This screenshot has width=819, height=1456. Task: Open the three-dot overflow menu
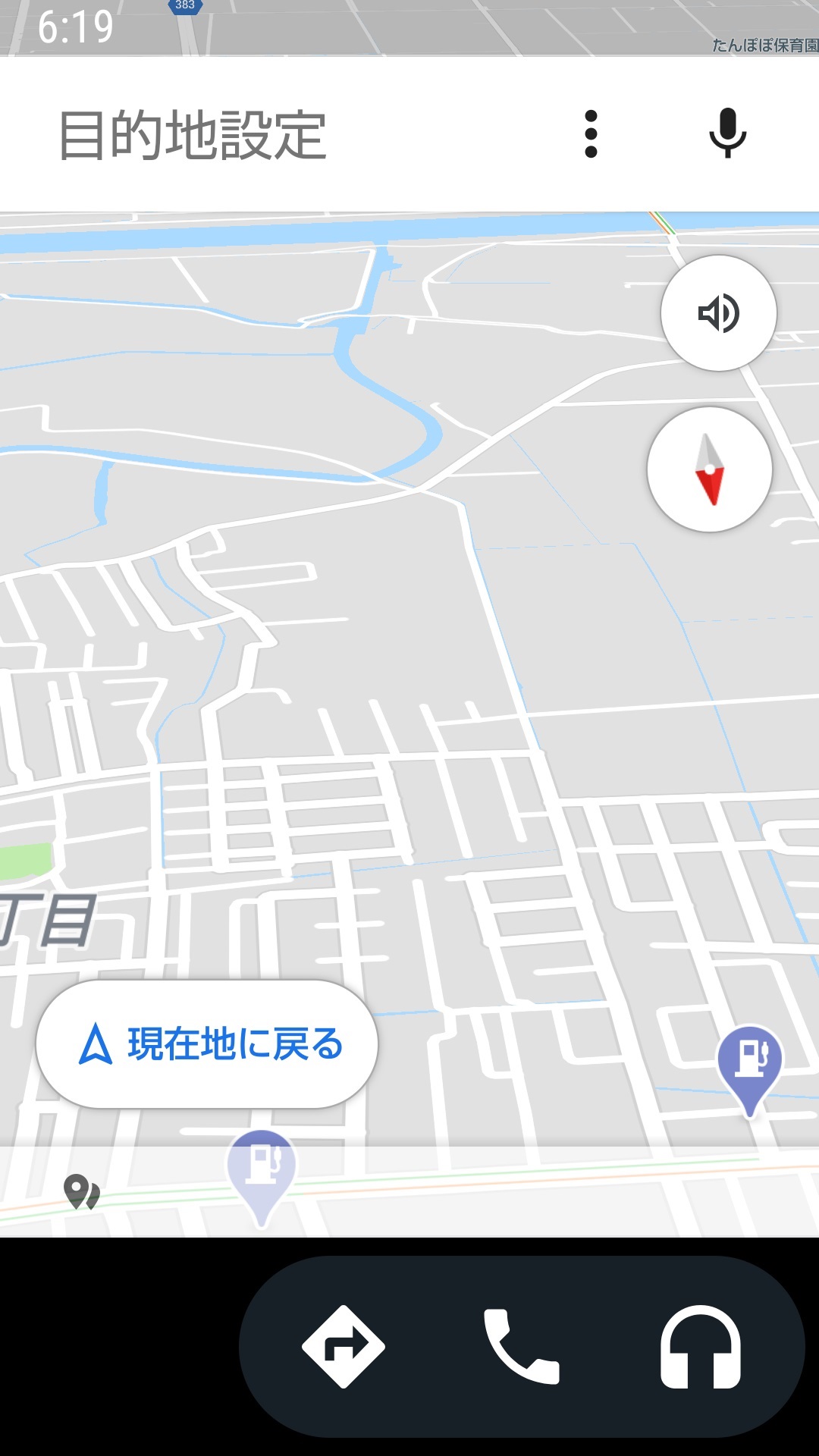click(x=591, y=134)
